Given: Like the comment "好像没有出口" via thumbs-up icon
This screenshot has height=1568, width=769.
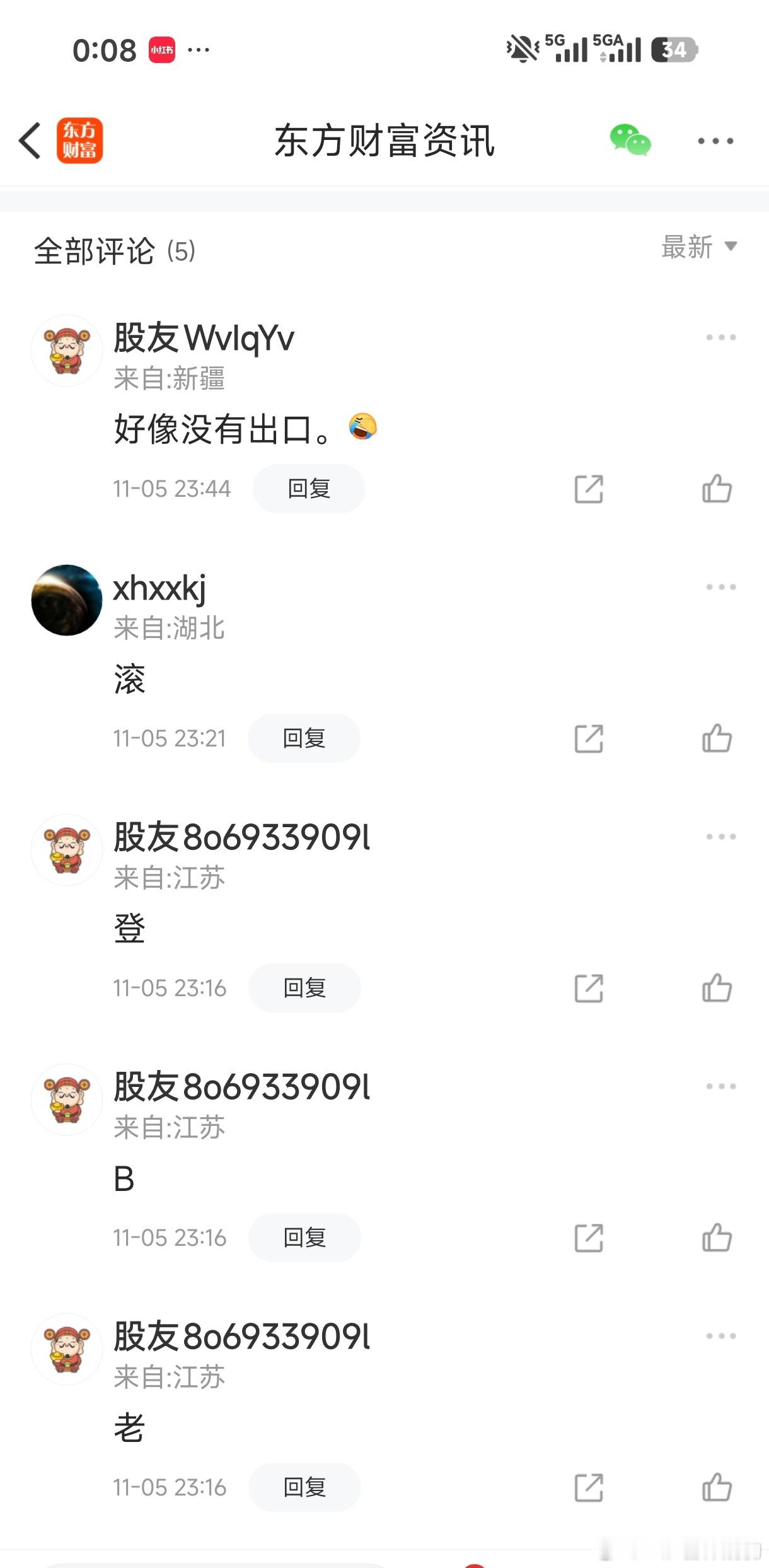Looking at the screenshot, I should coord(718,489).
